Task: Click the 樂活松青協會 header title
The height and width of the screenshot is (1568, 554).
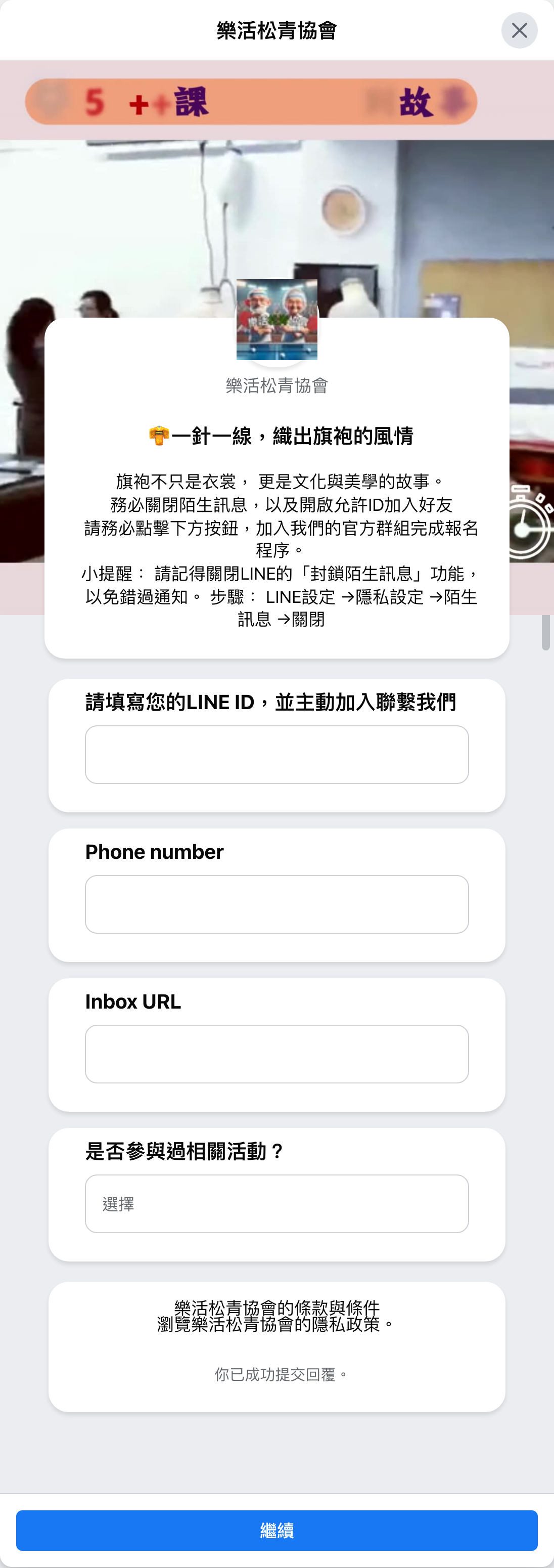Action: 276,30
